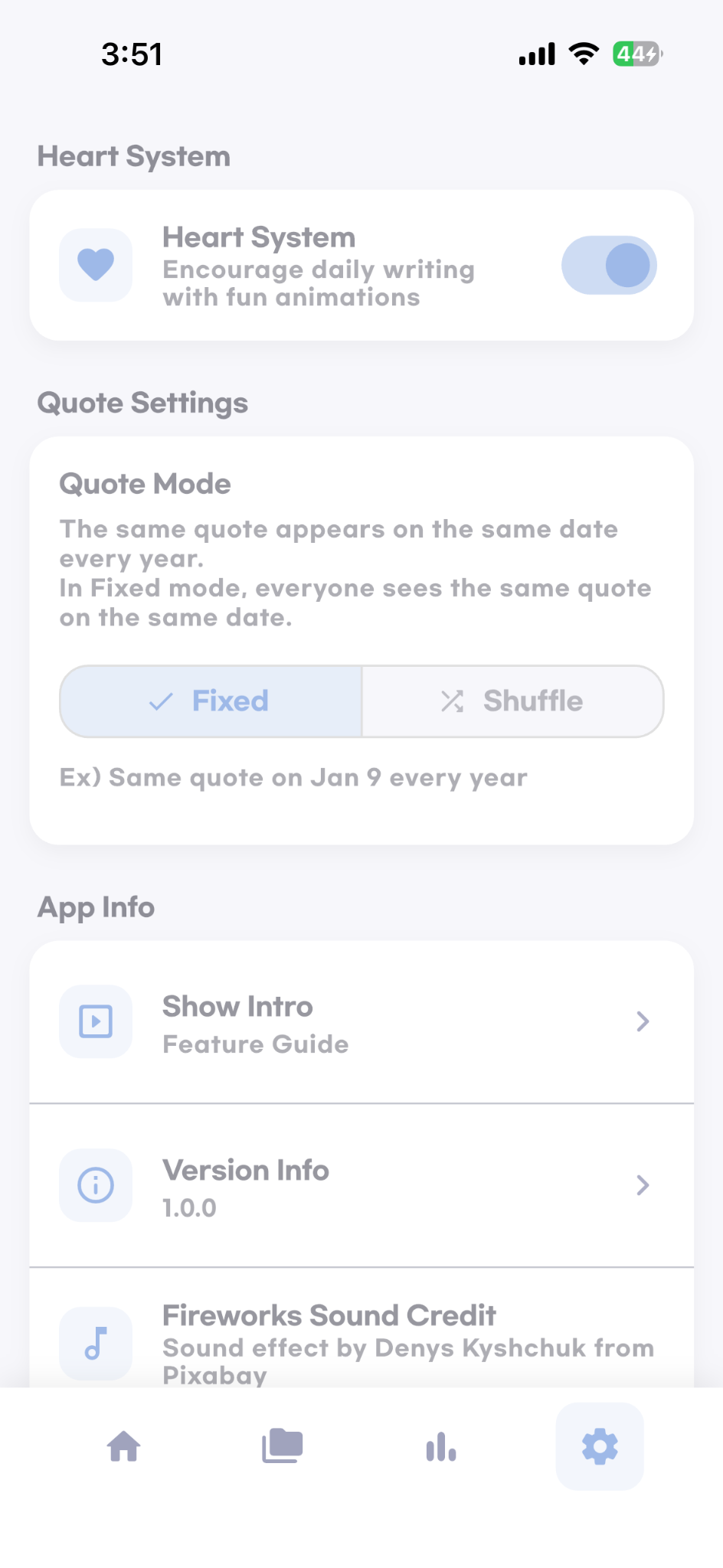
Task: Click the shuffle arrows icon beside Shuffle
Action: pyautogui.click(x=453, y=701)
